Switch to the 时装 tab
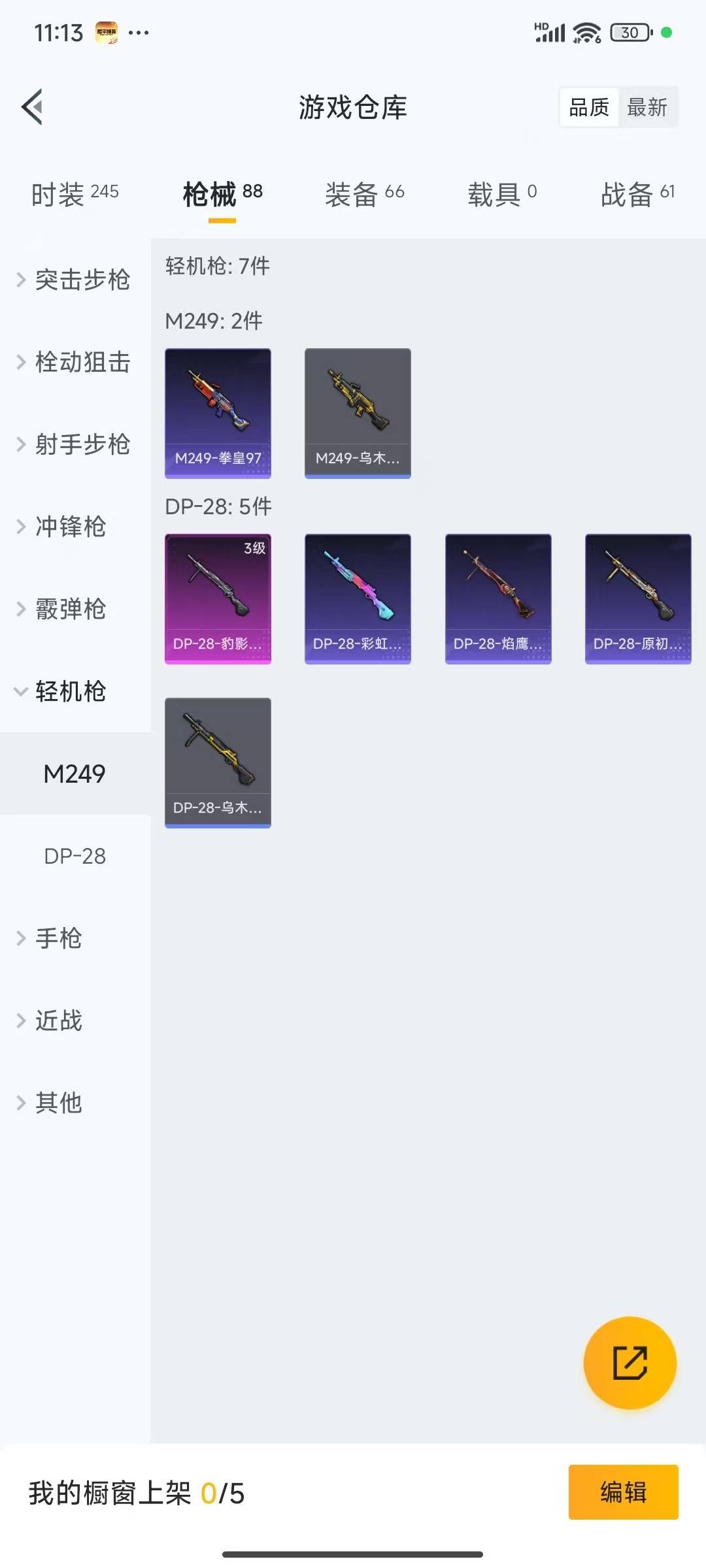The image size is (706, 1568). tap(75, 194)
